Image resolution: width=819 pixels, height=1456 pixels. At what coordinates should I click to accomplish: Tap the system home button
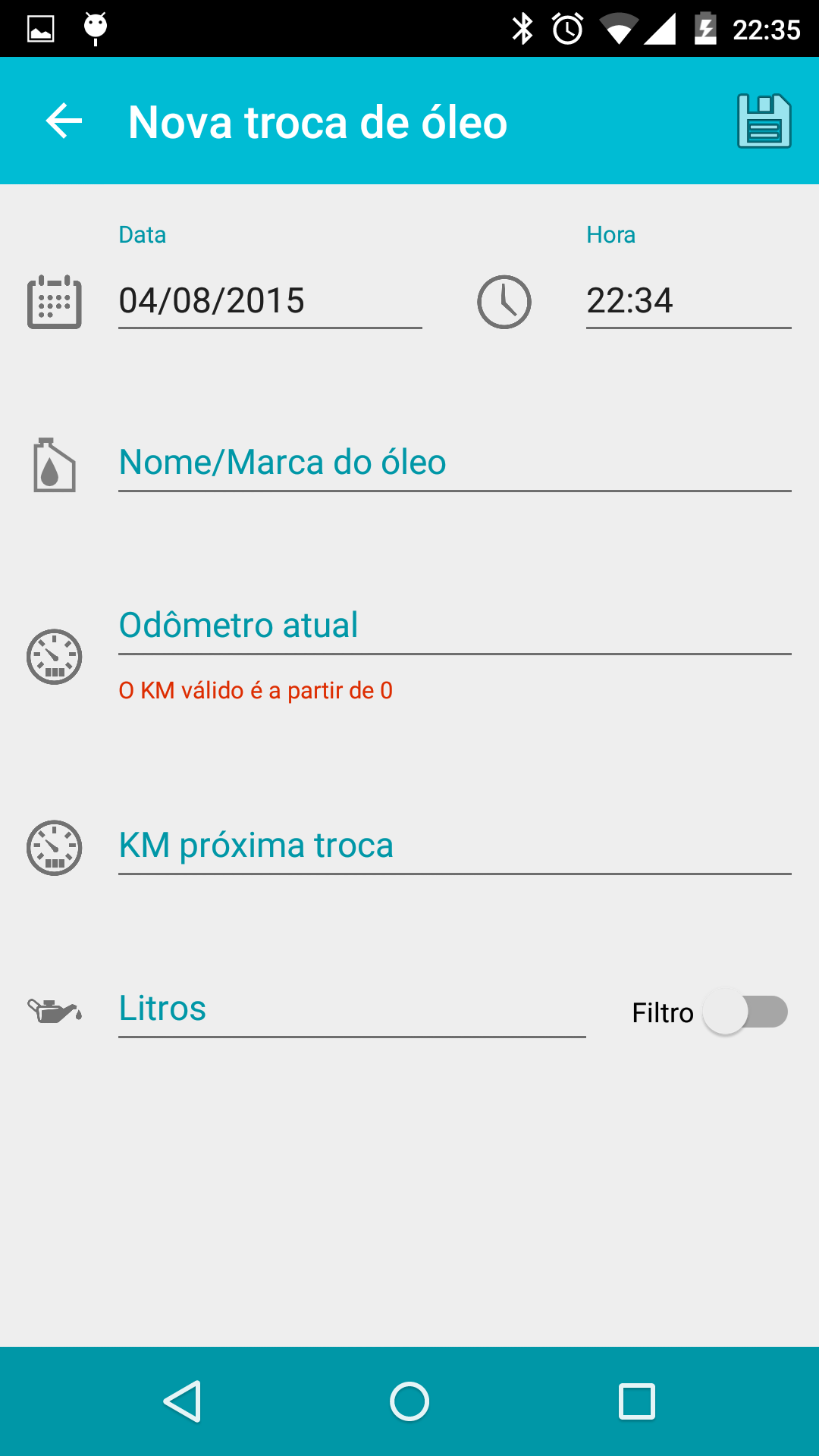coord(409,1401)
